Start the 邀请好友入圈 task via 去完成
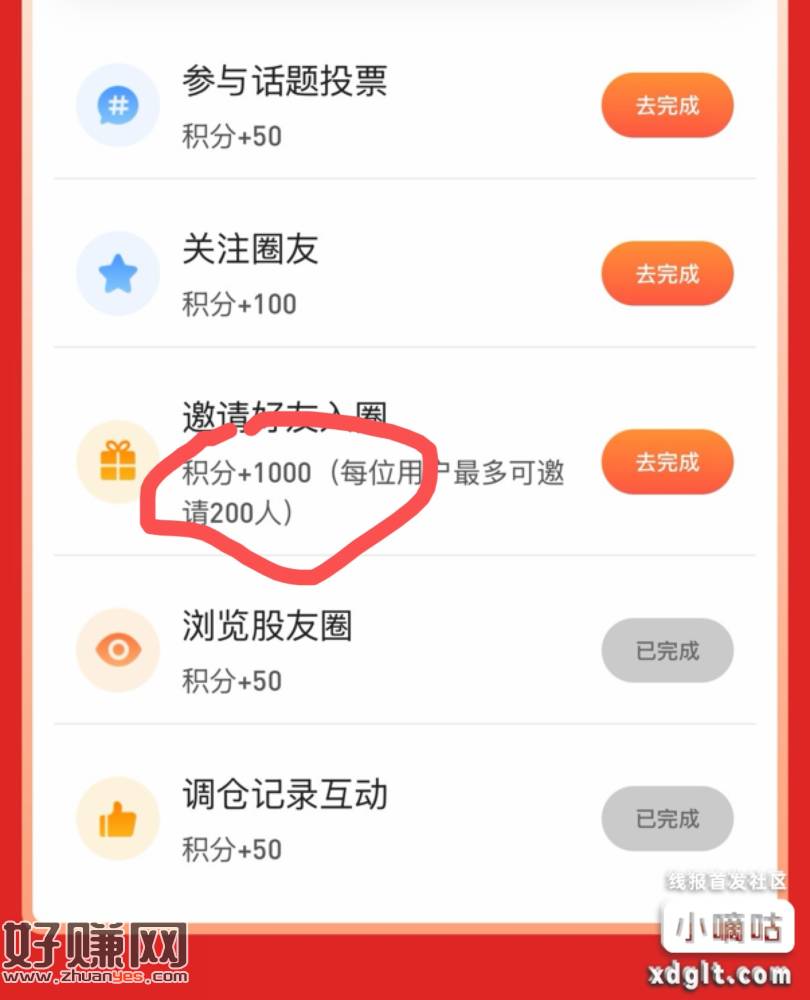The height and width of the screenshot is (1000, 810). (667, 462)
